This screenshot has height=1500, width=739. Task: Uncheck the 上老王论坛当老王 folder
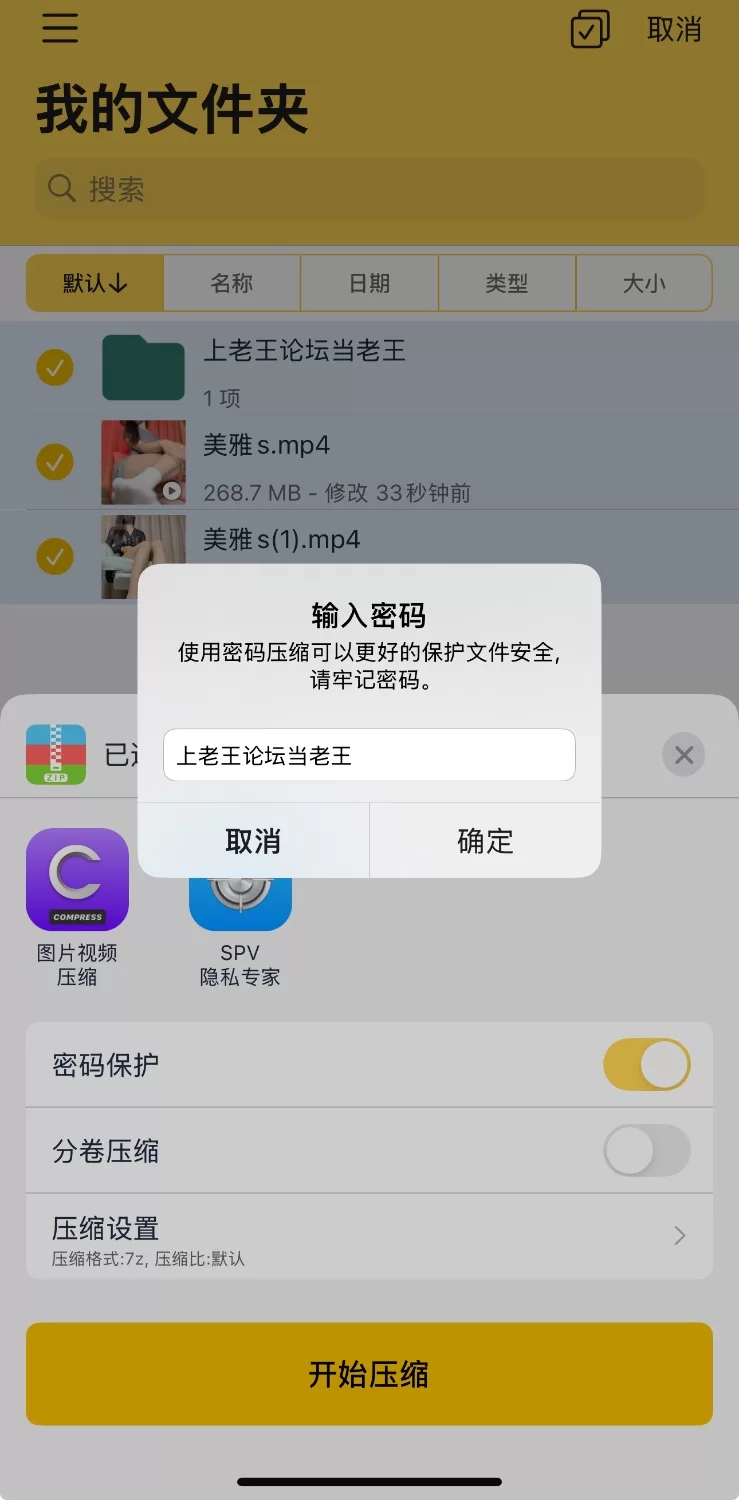click(55, 368)
